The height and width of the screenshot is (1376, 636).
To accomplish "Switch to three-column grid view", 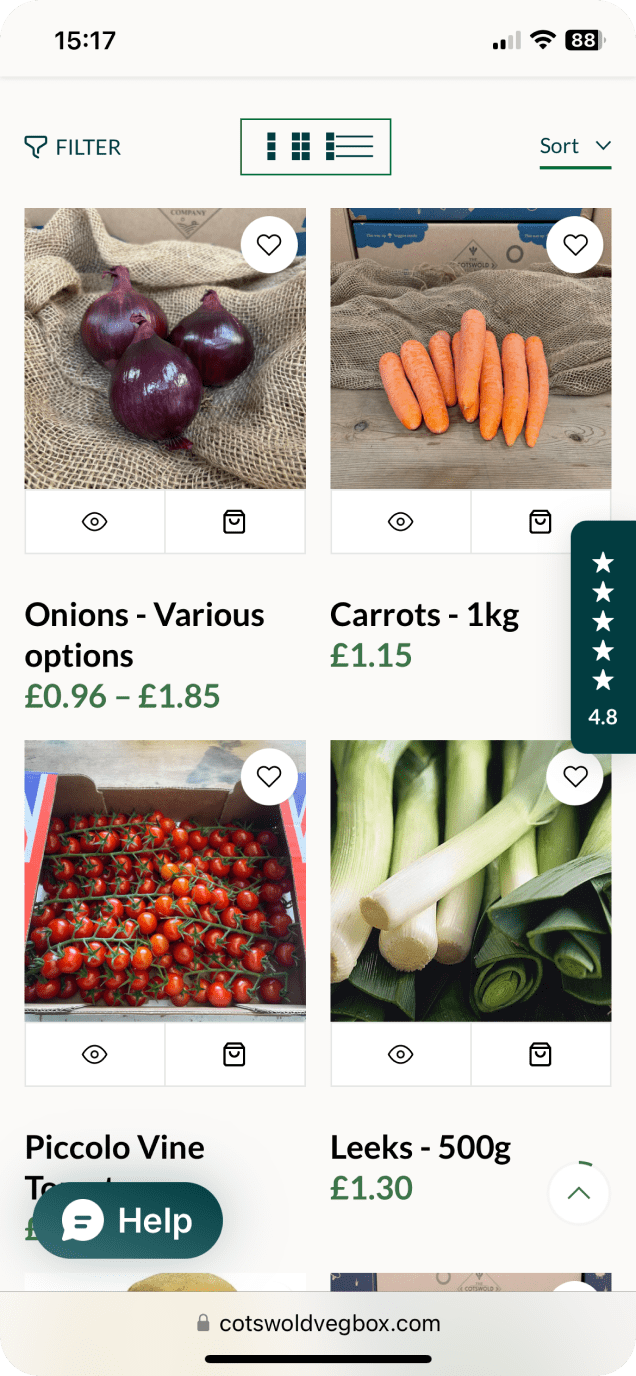I will (x=300, y=147).
